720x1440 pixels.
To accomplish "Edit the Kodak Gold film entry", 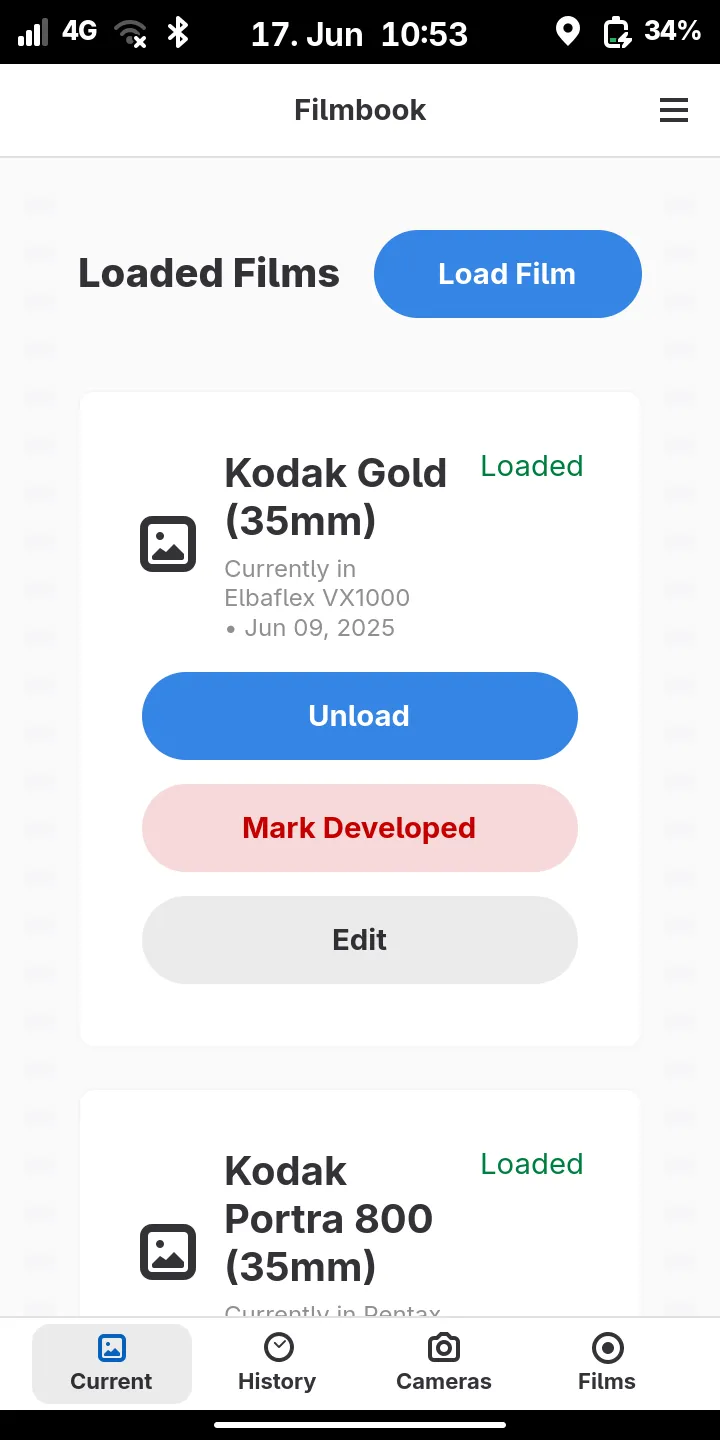I will pos(359,940).
